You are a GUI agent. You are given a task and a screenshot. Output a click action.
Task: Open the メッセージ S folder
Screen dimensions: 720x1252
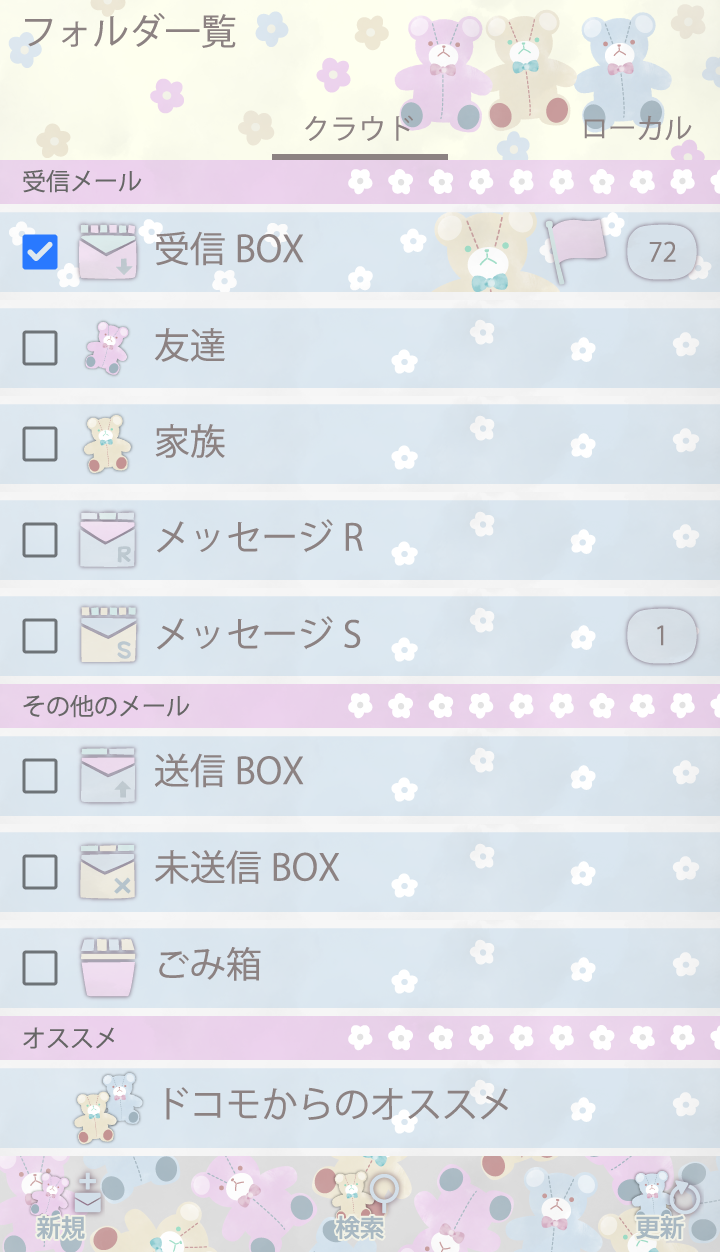pyautogui.click(x=258, y=635)
